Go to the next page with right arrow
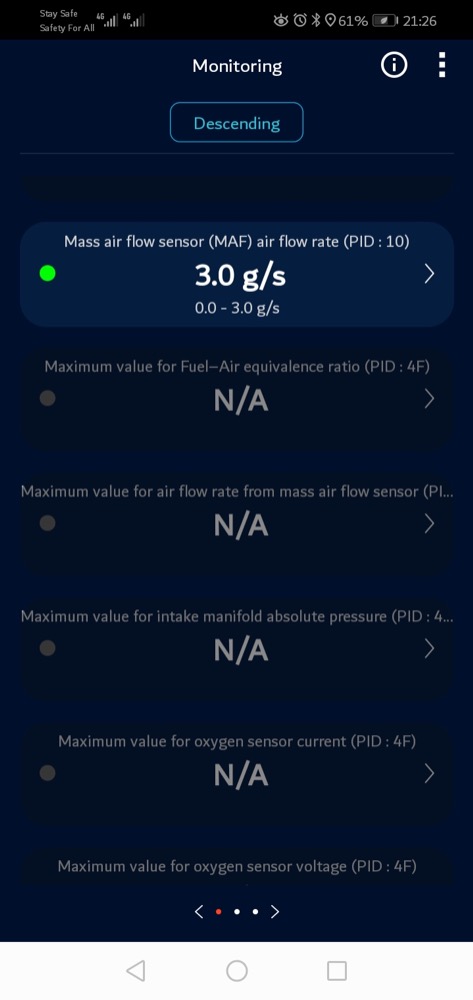 tap(275, 912)
